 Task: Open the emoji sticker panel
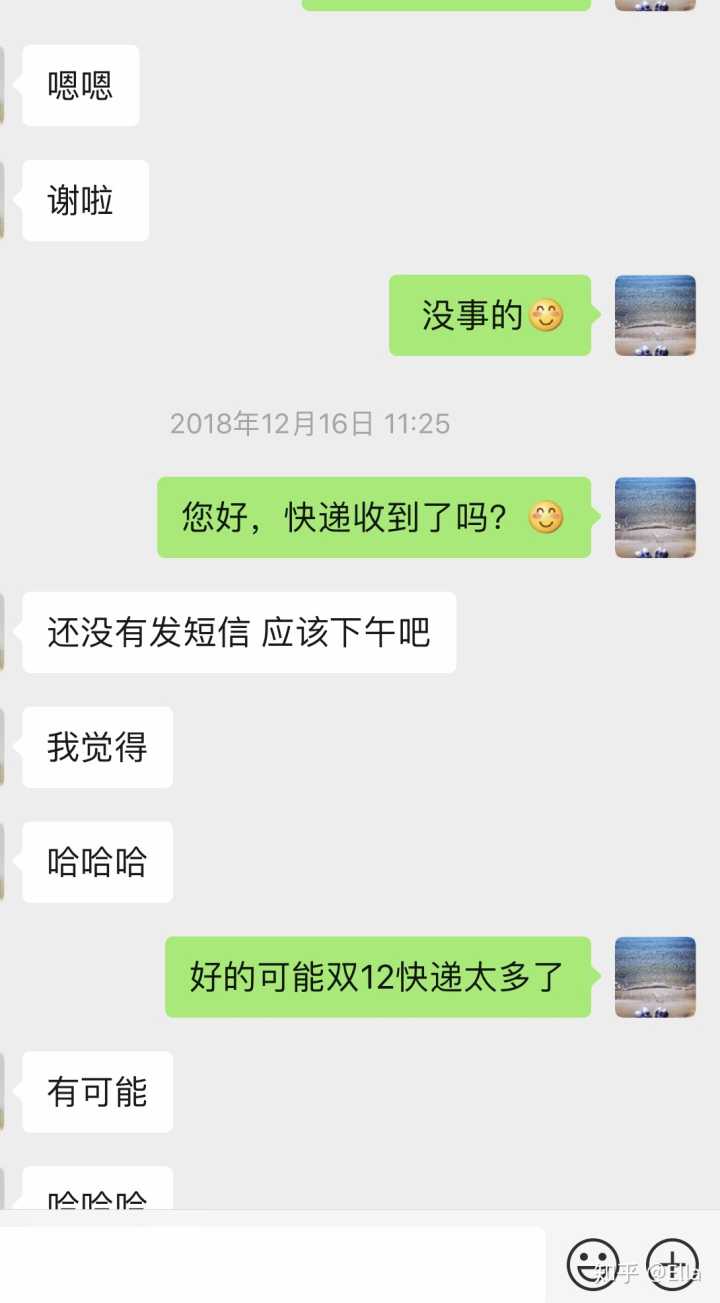point(593,1264)
